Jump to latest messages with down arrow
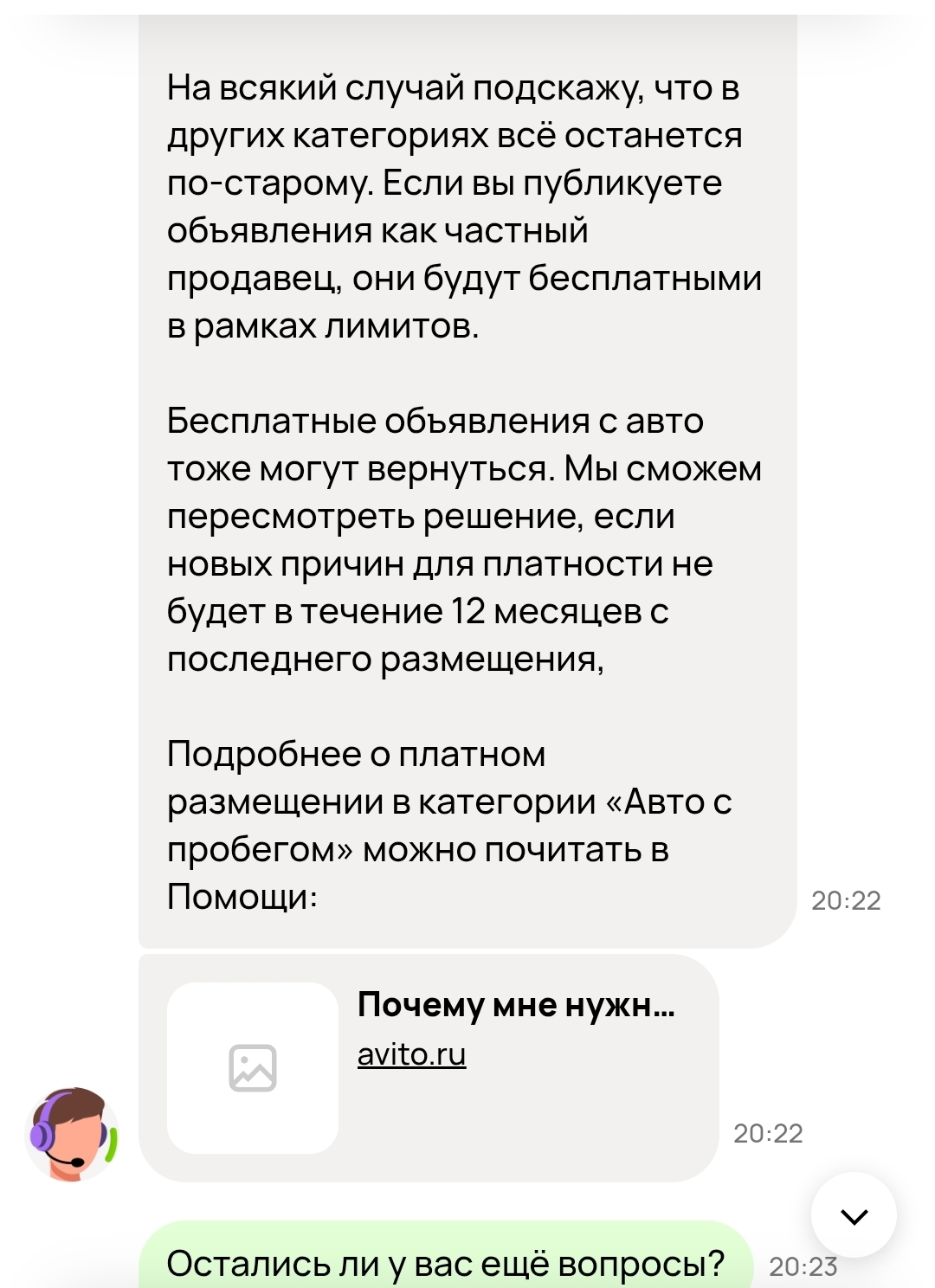The height and width of the screenshot is (1288, 935). (x=854, y=1215)
